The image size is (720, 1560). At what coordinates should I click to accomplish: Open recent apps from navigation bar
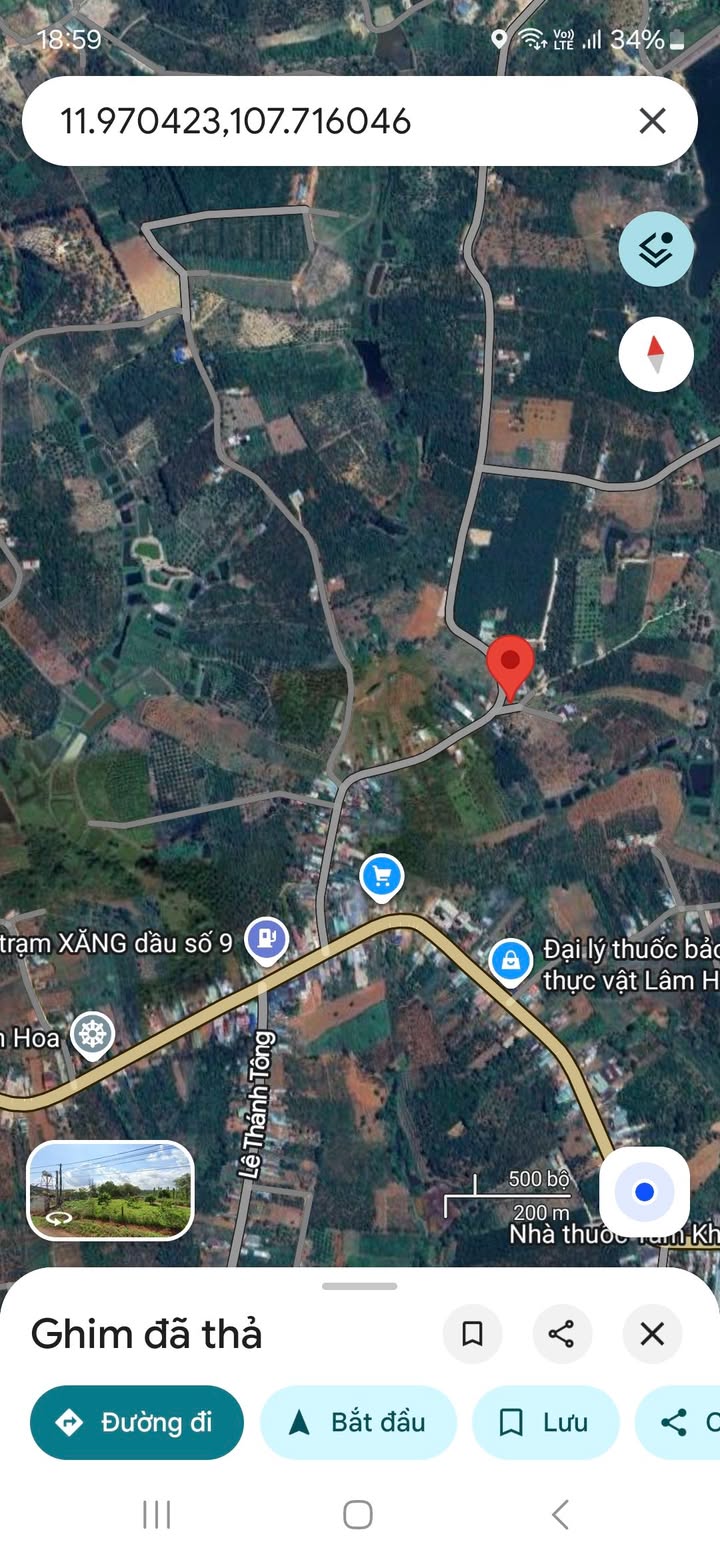(x=157, y=1514)
